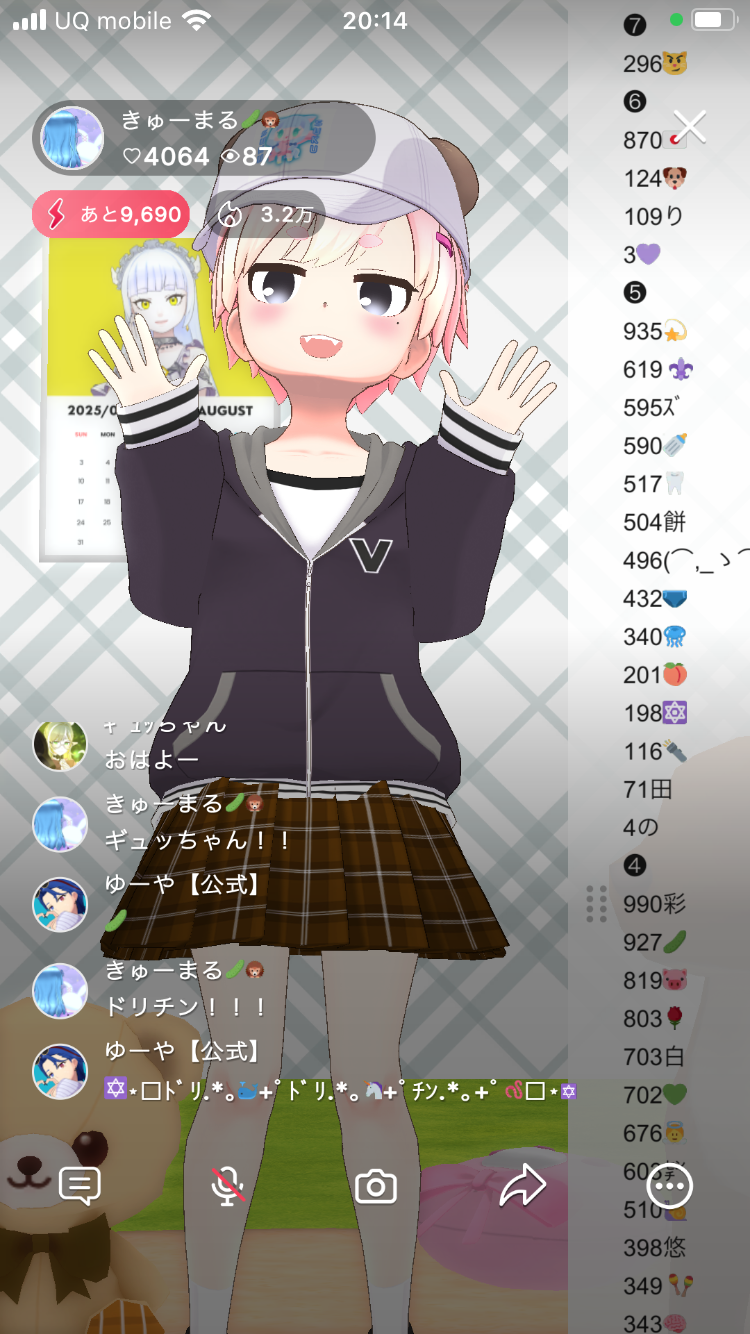The height and width of the screenshot is (1334, 750).
Task: Take a screenshot with the camera
Action: pyautogui.click(x=376, y=1187)
